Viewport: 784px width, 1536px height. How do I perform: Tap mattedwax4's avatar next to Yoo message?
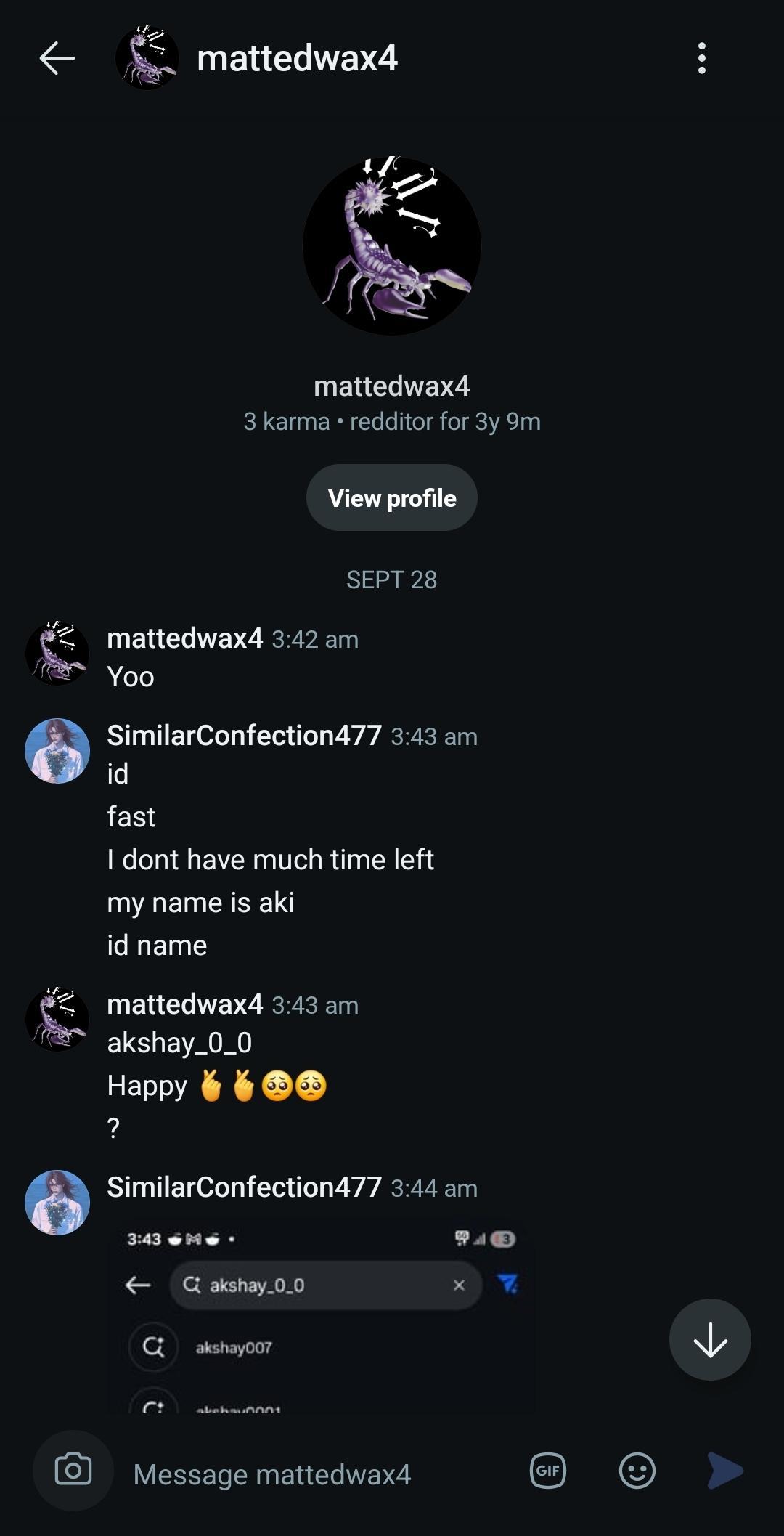tap(57, 652)
